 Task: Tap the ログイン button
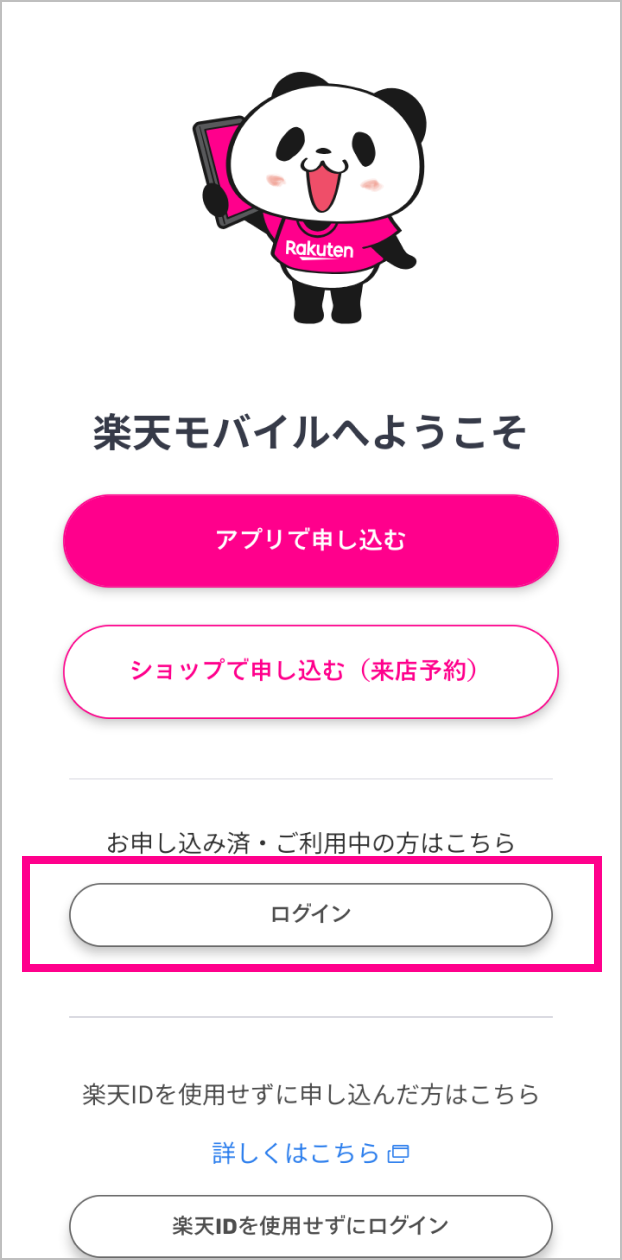310,914
